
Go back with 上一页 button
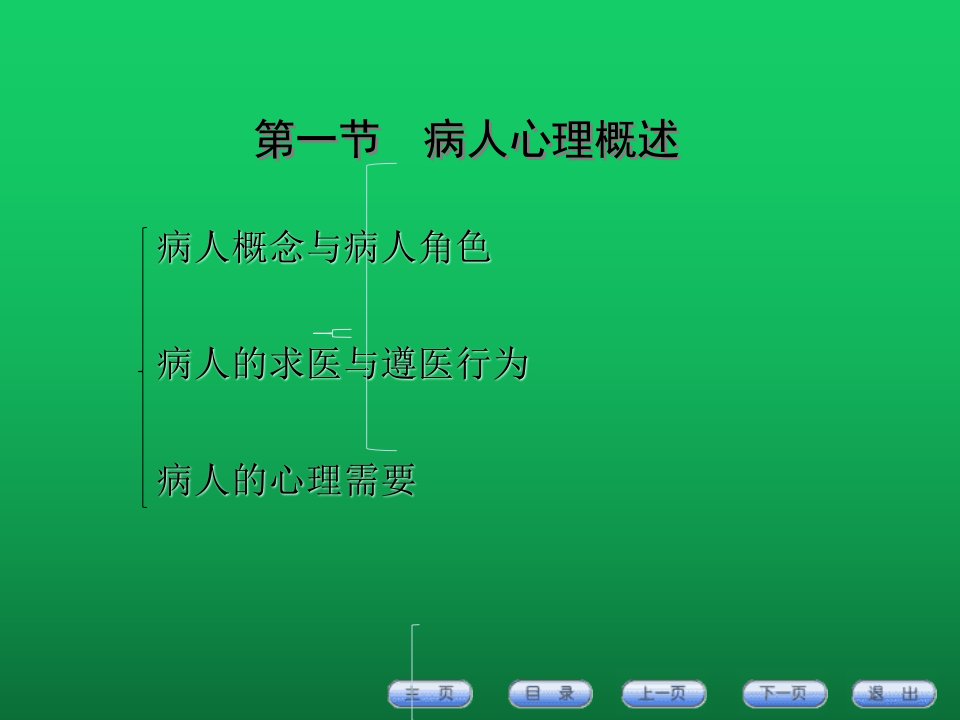click(664, 694)
